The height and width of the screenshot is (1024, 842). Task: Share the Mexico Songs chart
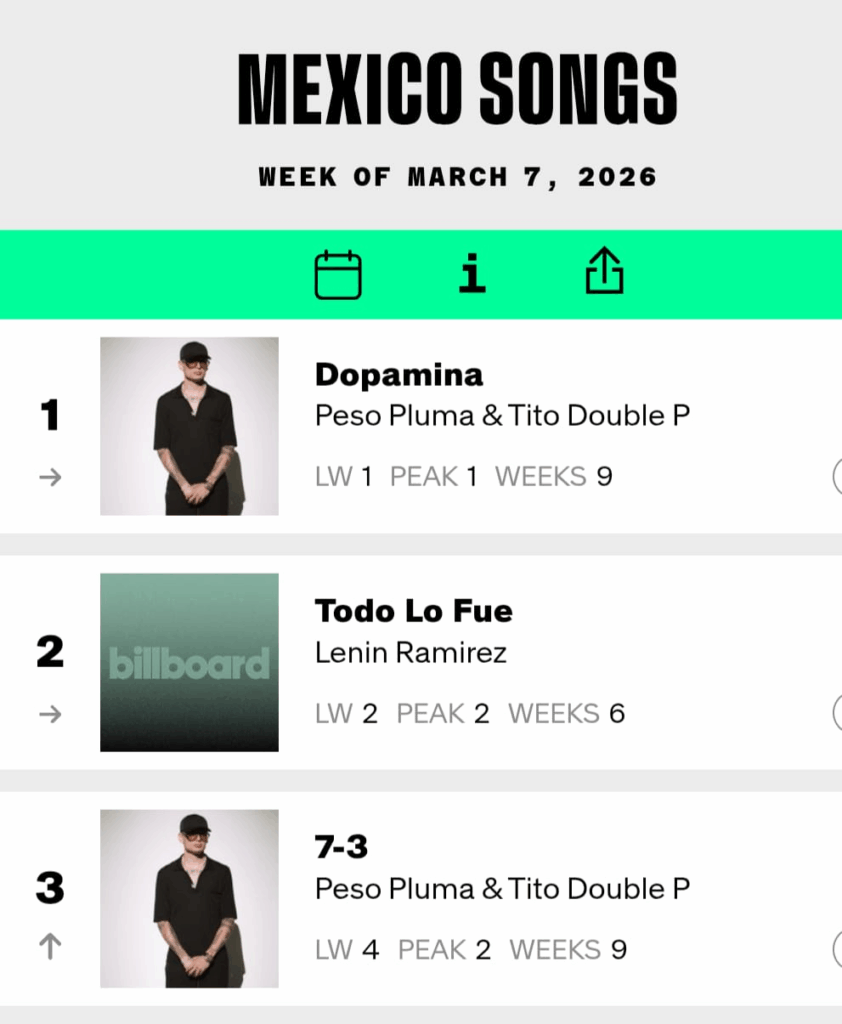tap(604, 272)
